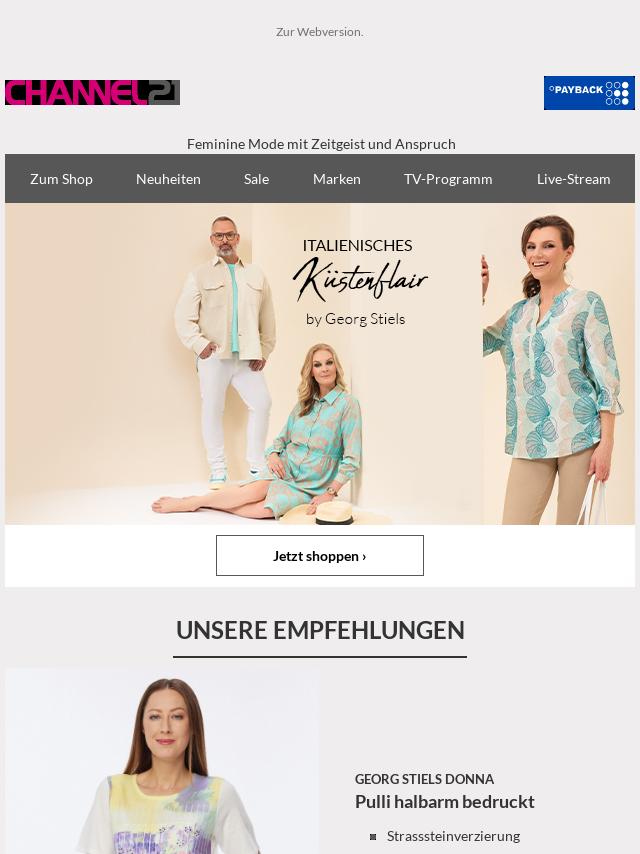Open the Zur Webversion link
Image resolution: width=640 pixels, height=854 pixels.
(319, 32)
